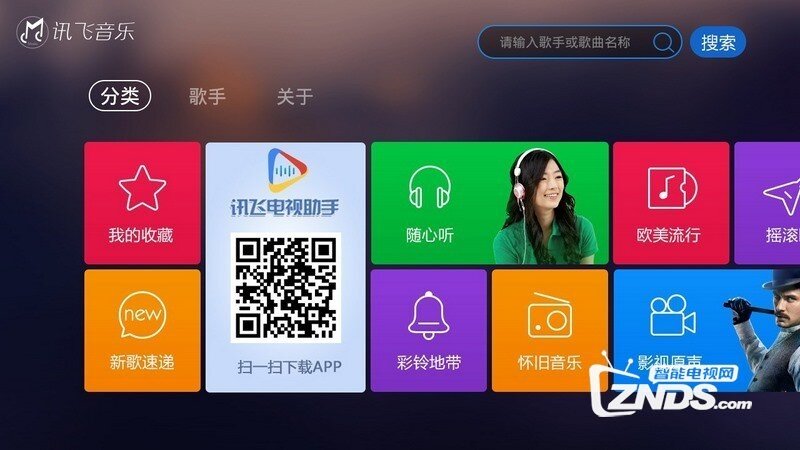
Task: Open the 讯飞电视助手 download APP tile
Action: pos(286,267)
